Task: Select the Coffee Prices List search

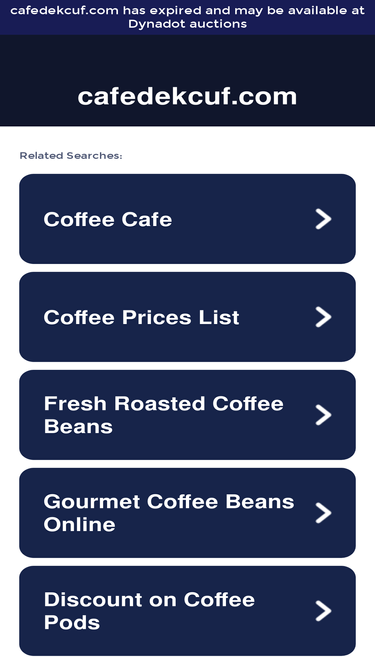Action: [x=188, y=317]
